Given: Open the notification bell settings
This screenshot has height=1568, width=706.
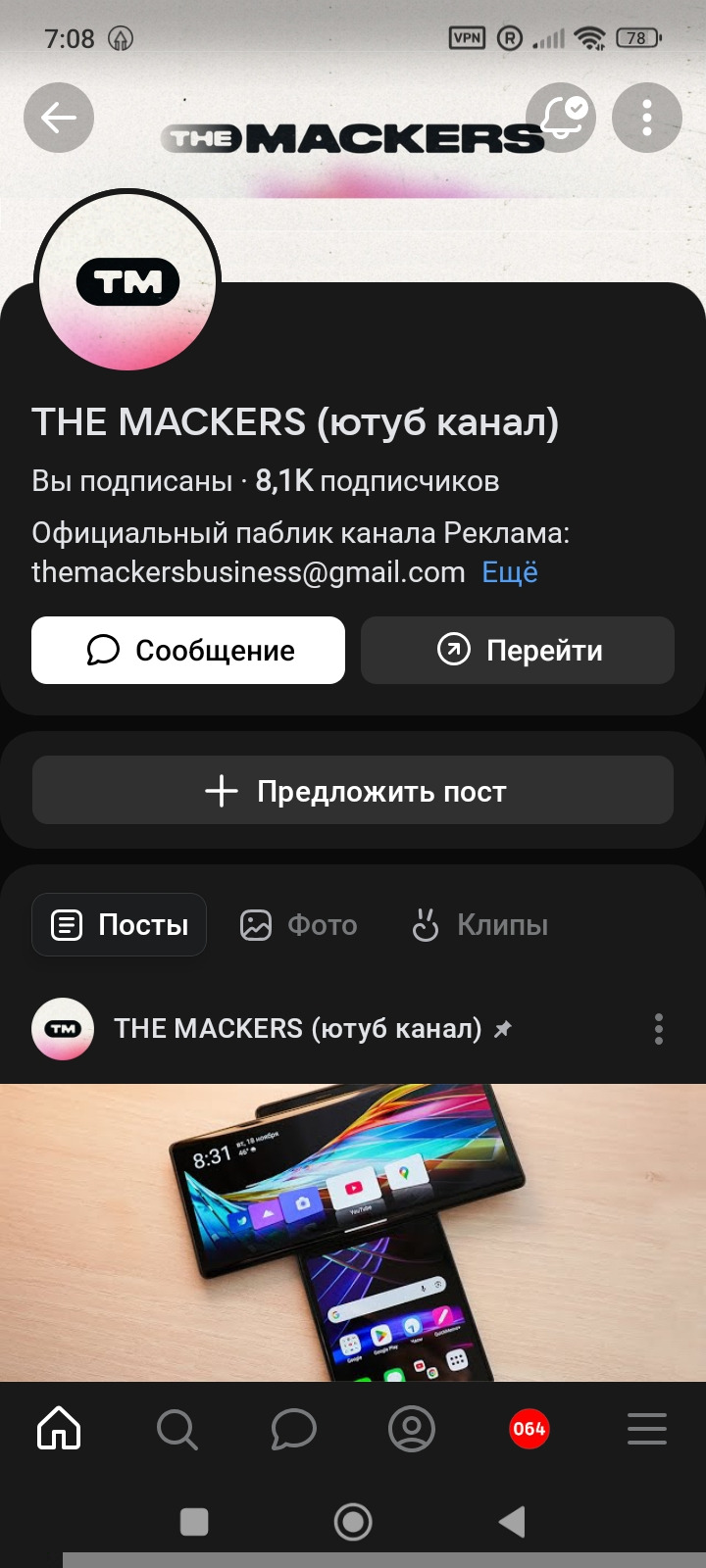Looking at the screenshot, I should click(x=561, y=119).
